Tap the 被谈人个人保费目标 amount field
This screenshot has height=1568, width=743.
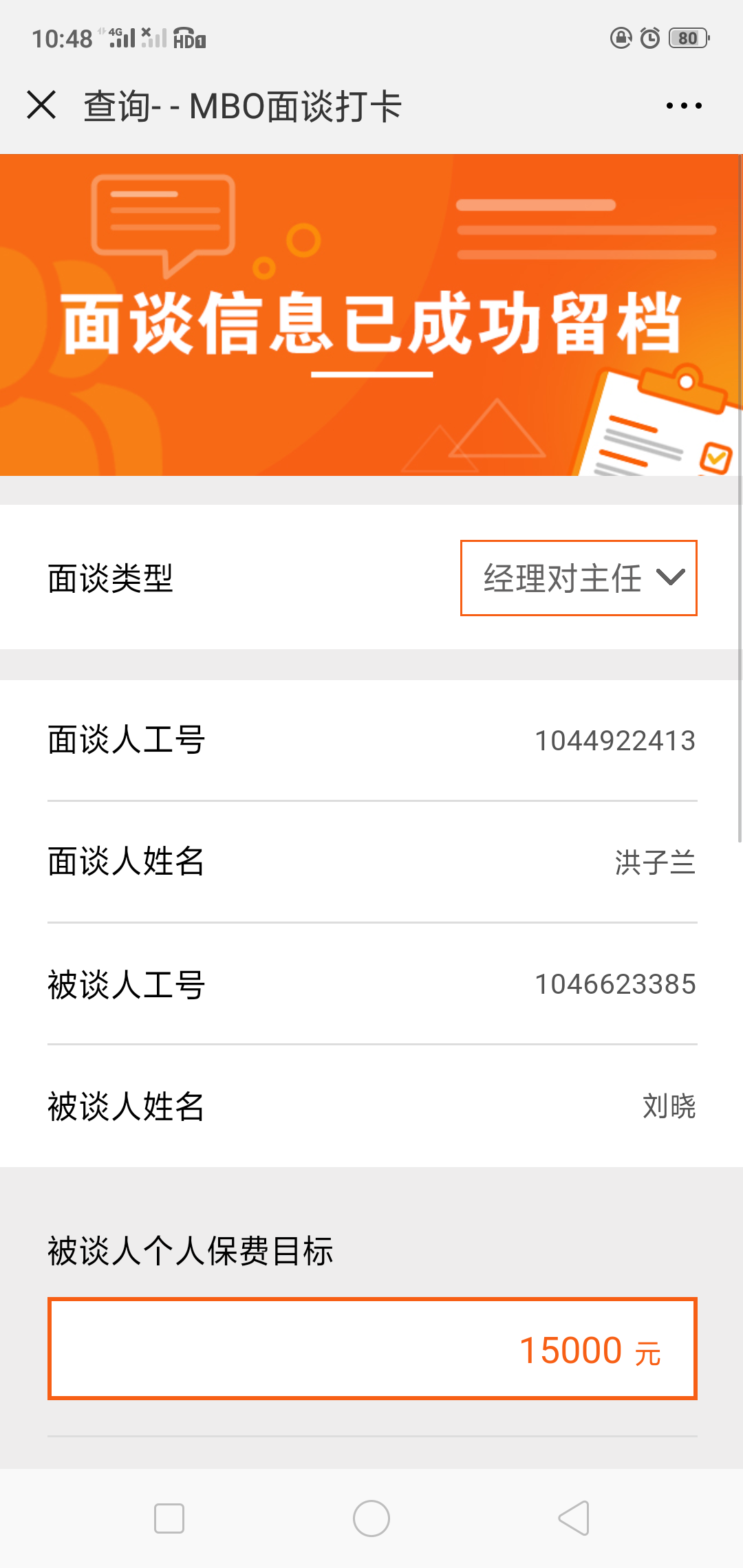(372, 1349)
